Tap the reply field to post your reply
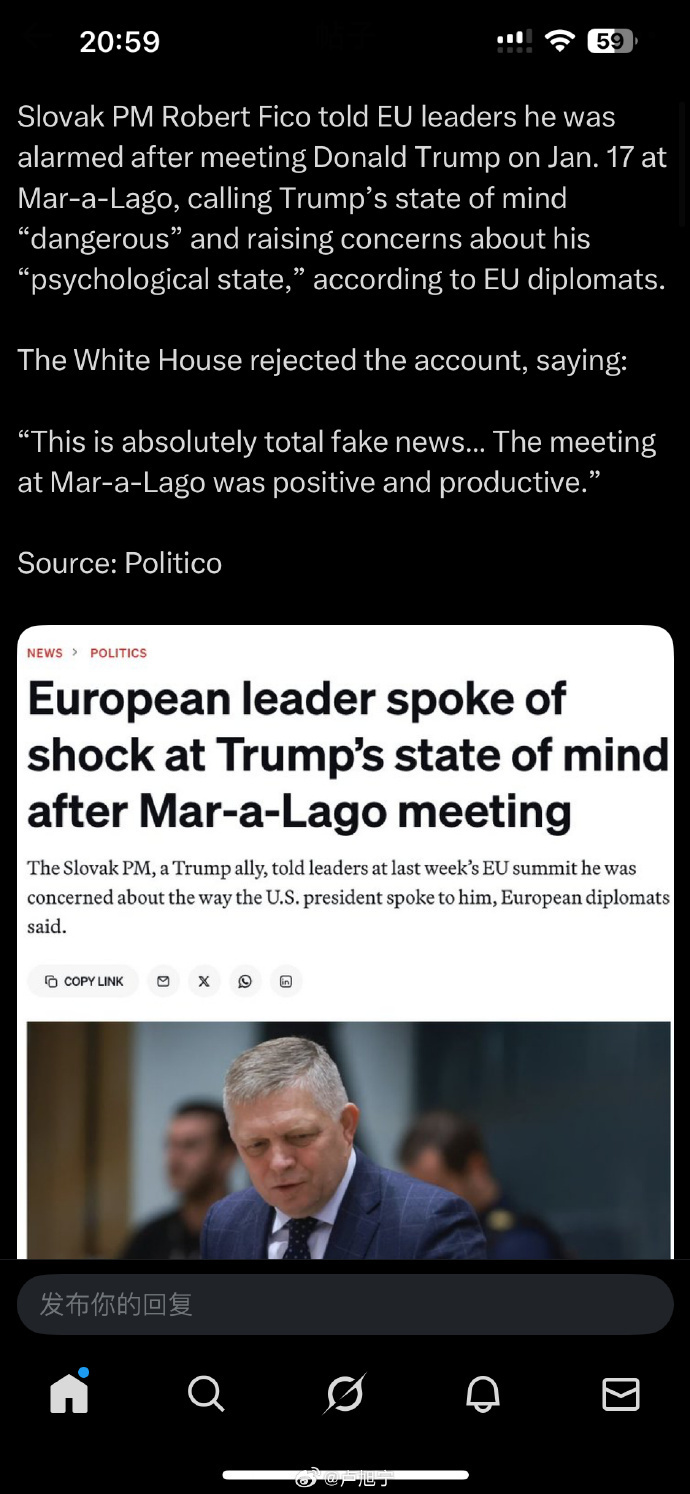690x1494 pixels. pos(345,1304)
